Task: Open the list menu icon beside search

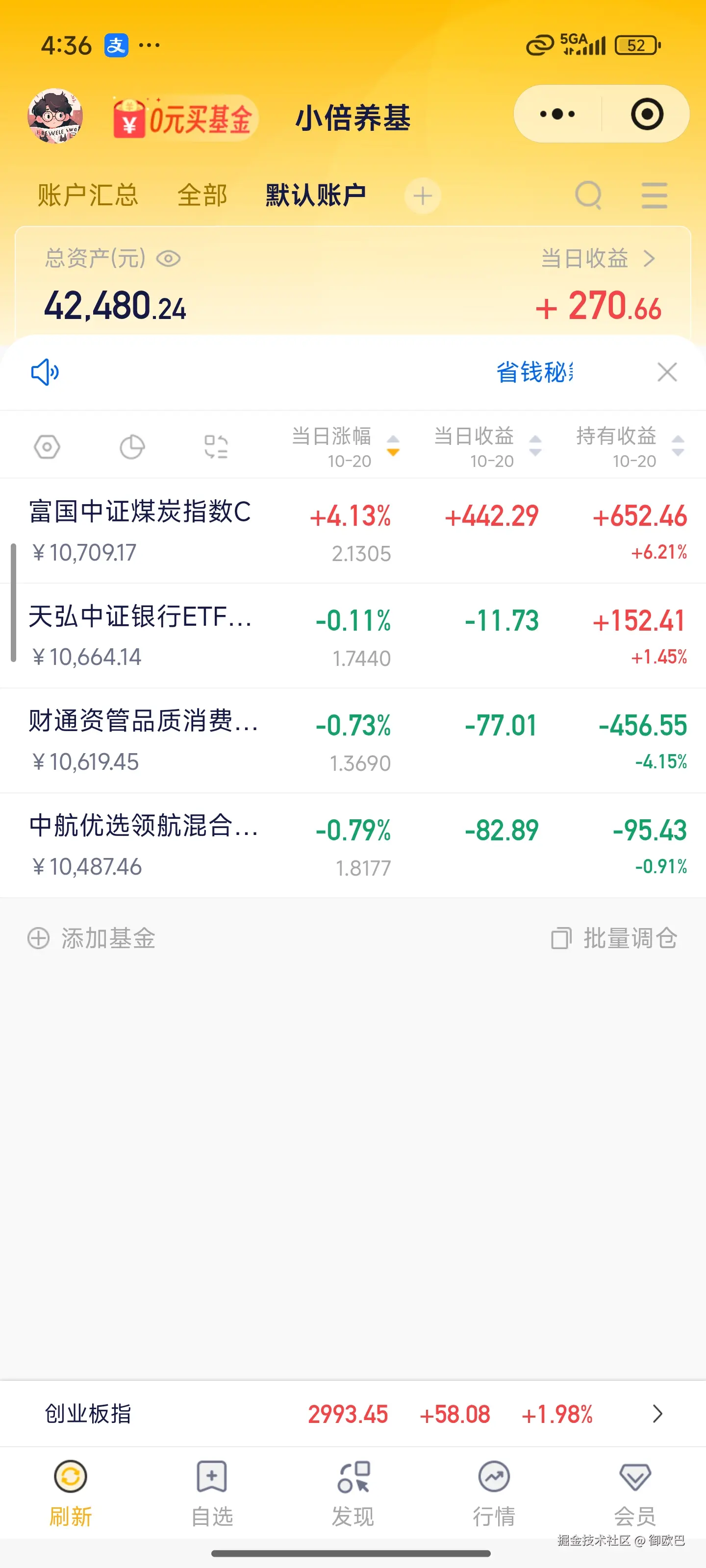Action: pyautogui.click(x=654, y=196)
